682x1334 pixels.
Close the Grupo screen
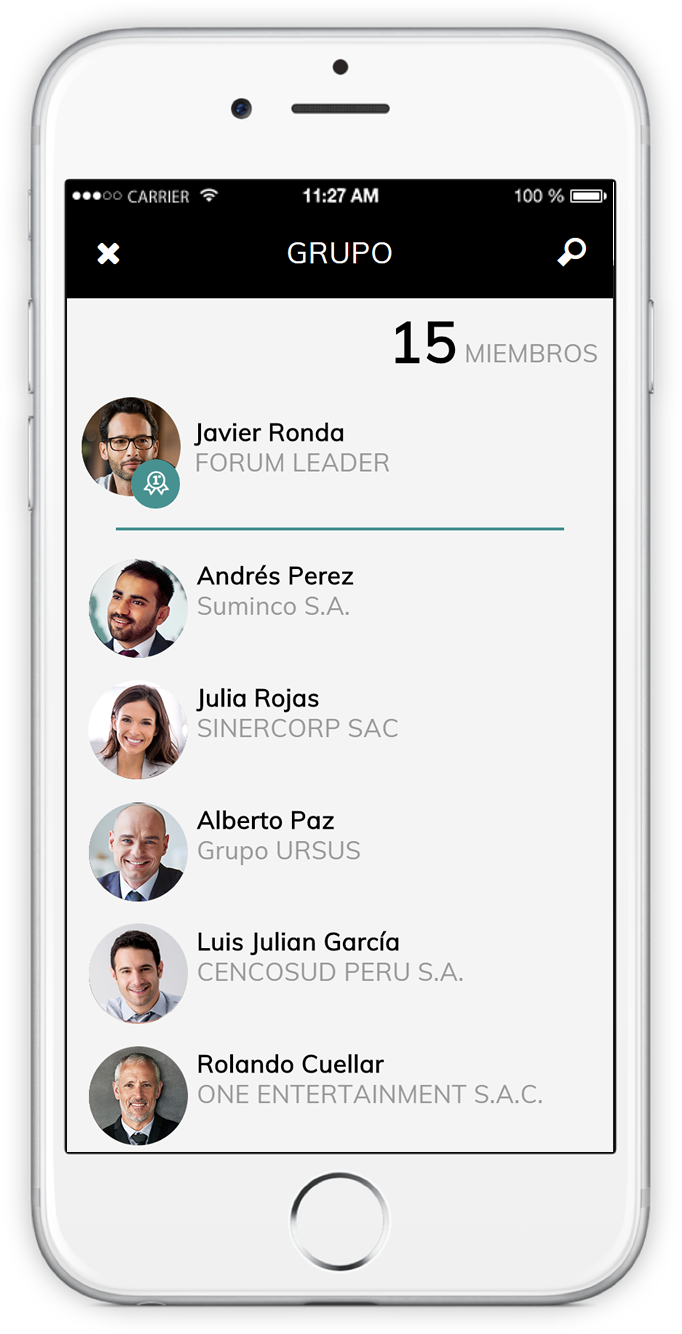pos(108,254)
